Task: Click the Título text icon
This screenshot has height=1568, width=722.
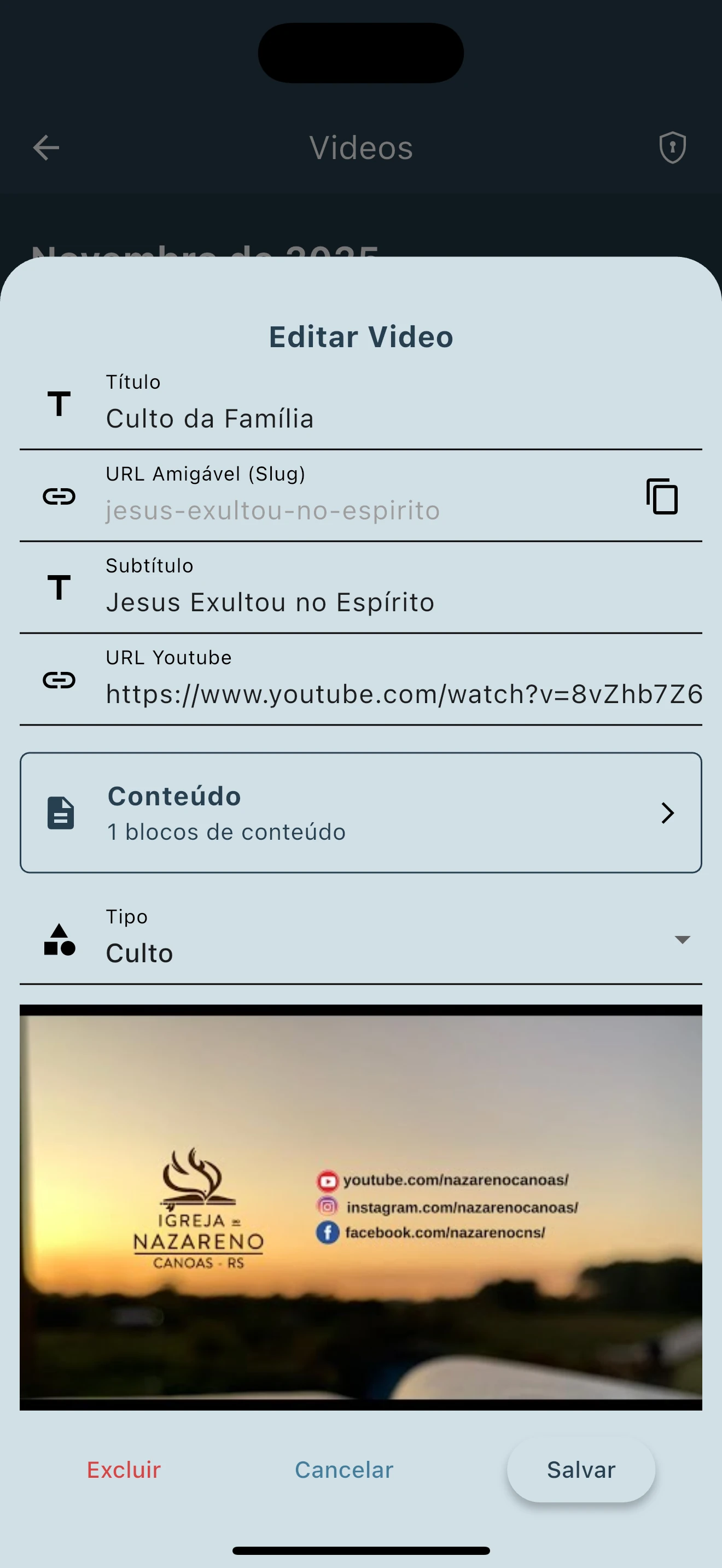Action: tap(59, 404)
